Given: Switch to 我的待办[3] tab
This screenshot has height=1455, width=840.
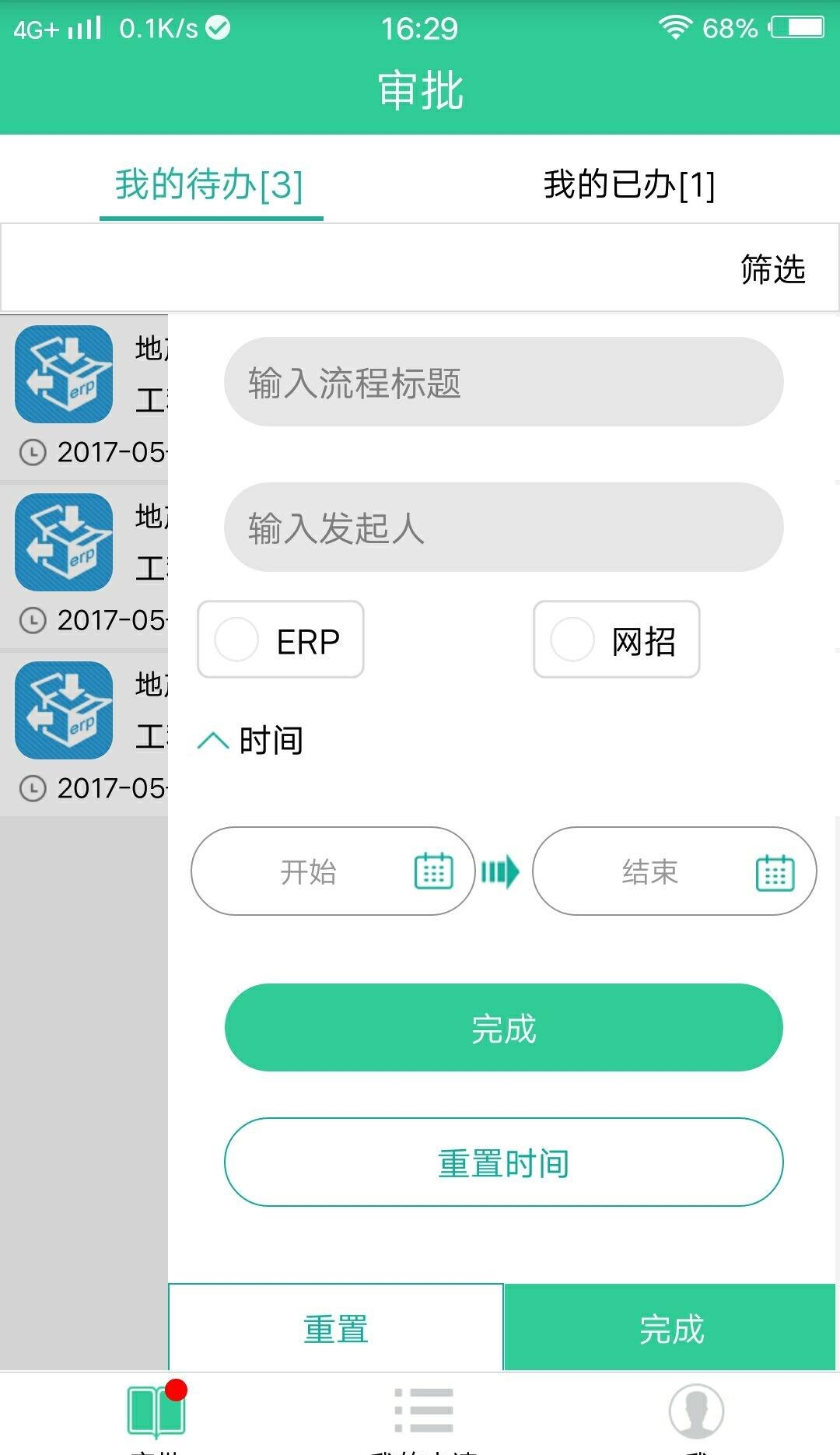Looking at the screenshot, I should (210, 185).
